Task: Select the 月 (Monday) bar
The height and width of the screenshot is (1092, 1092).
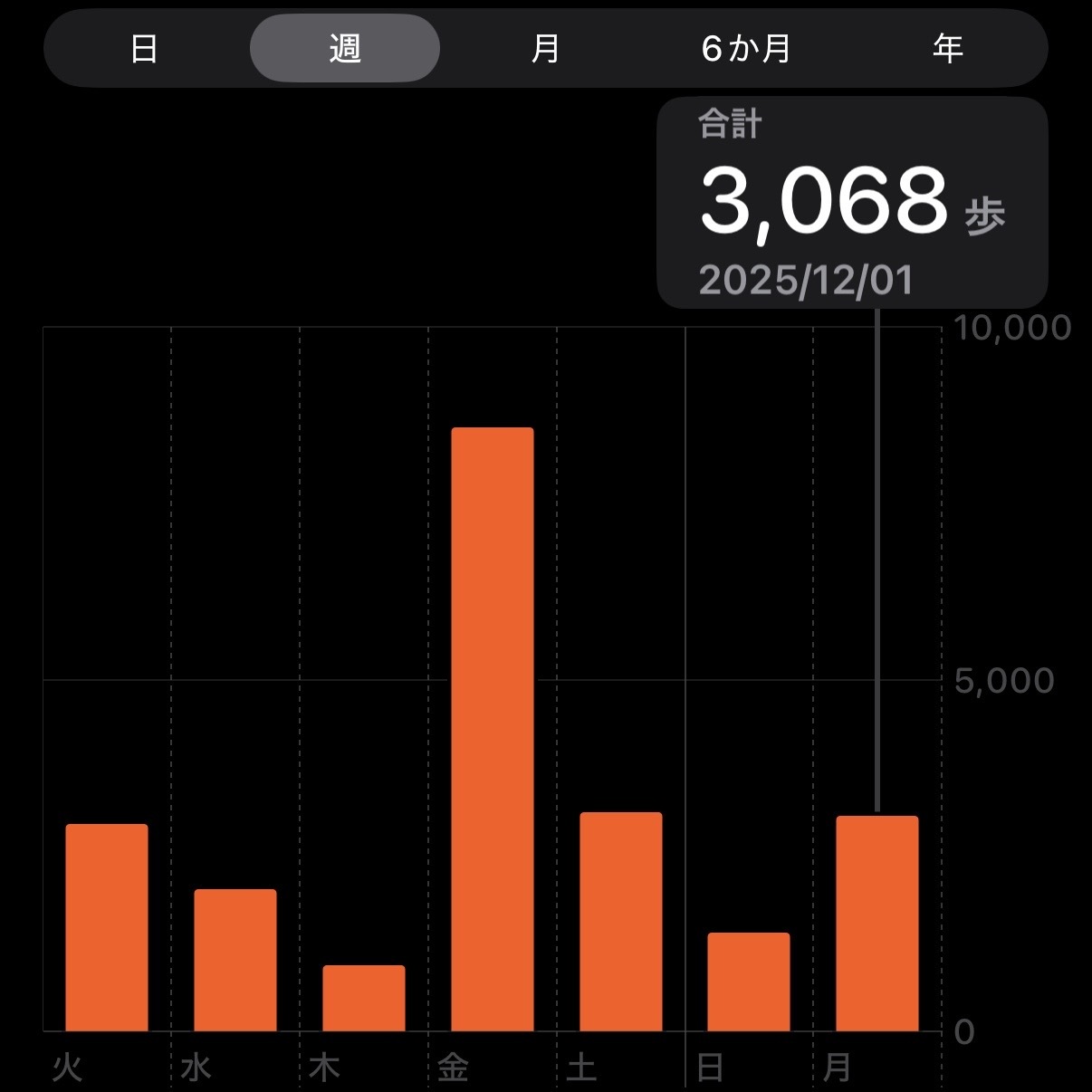Action: pos(876,924)
